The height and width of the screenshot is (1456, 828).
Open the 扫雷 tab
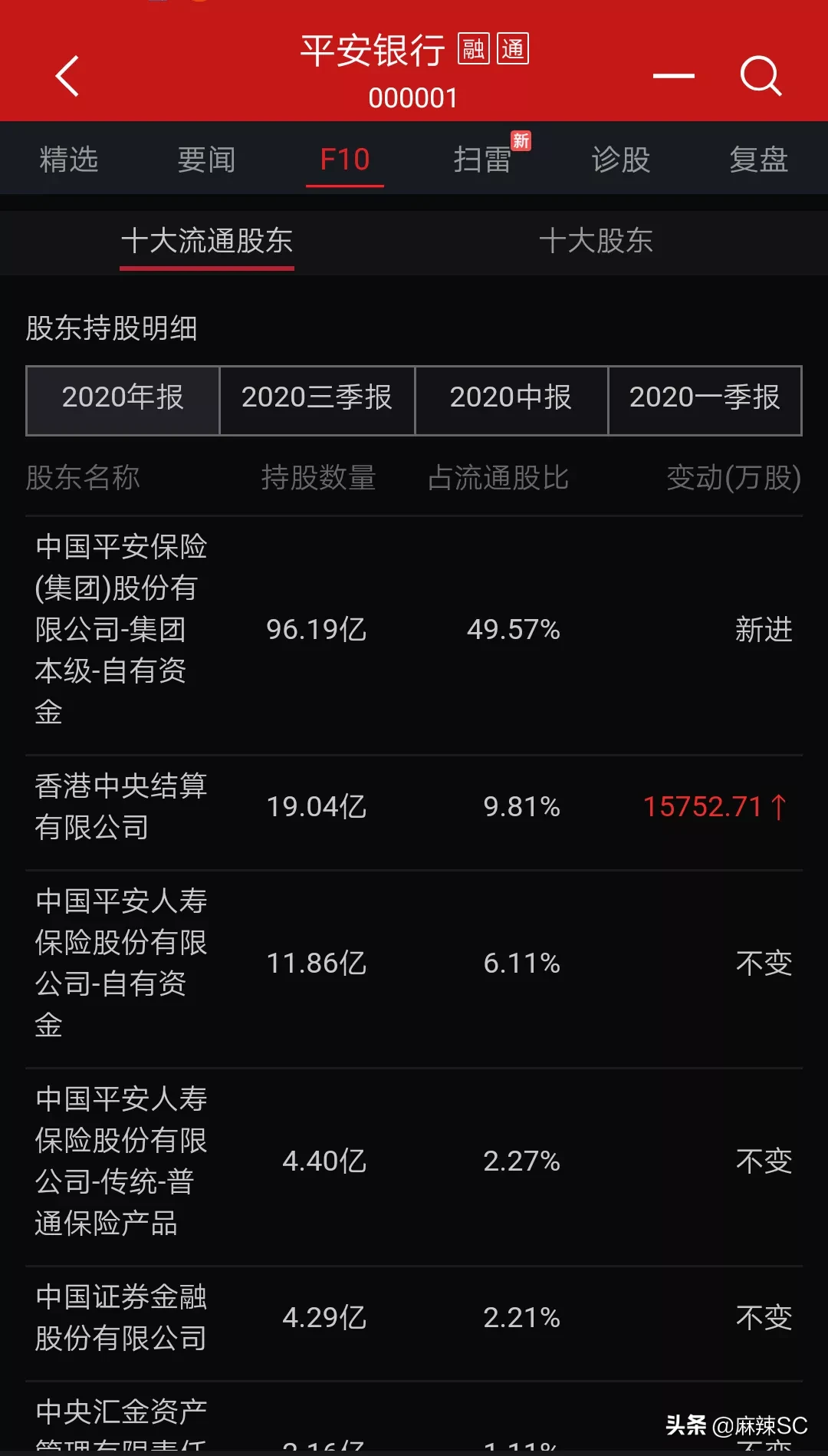click(483, 160)
